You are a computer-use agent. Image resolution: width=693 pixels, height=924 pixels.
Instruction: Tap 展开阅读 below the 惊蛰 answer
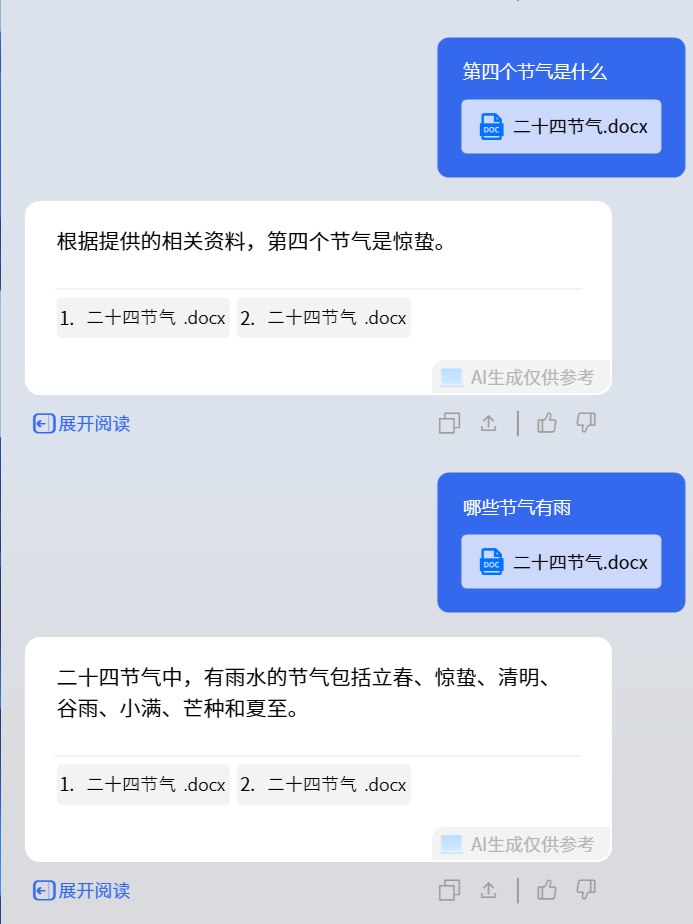click(x=82, y=424)
